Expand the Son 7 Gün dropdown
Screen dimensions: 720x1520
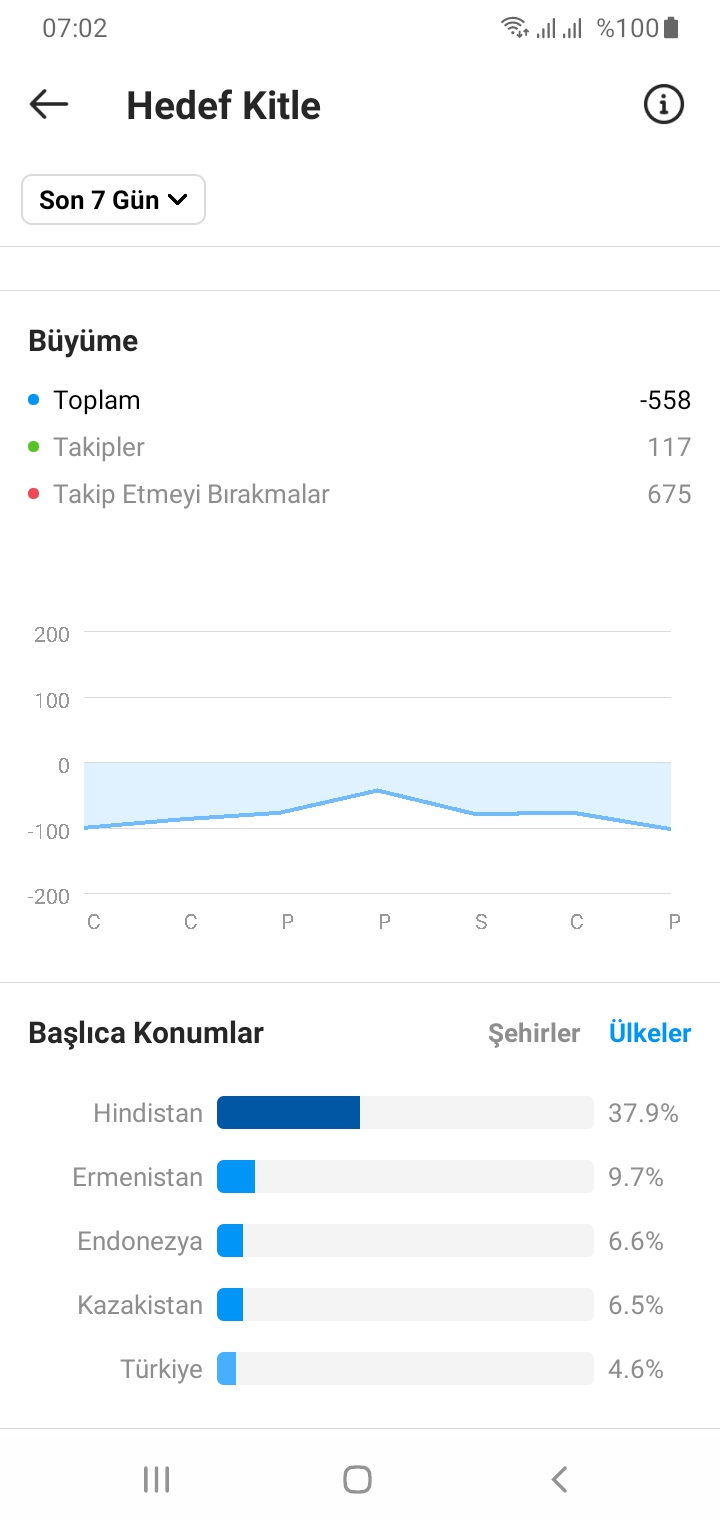(x=113, y=200)
